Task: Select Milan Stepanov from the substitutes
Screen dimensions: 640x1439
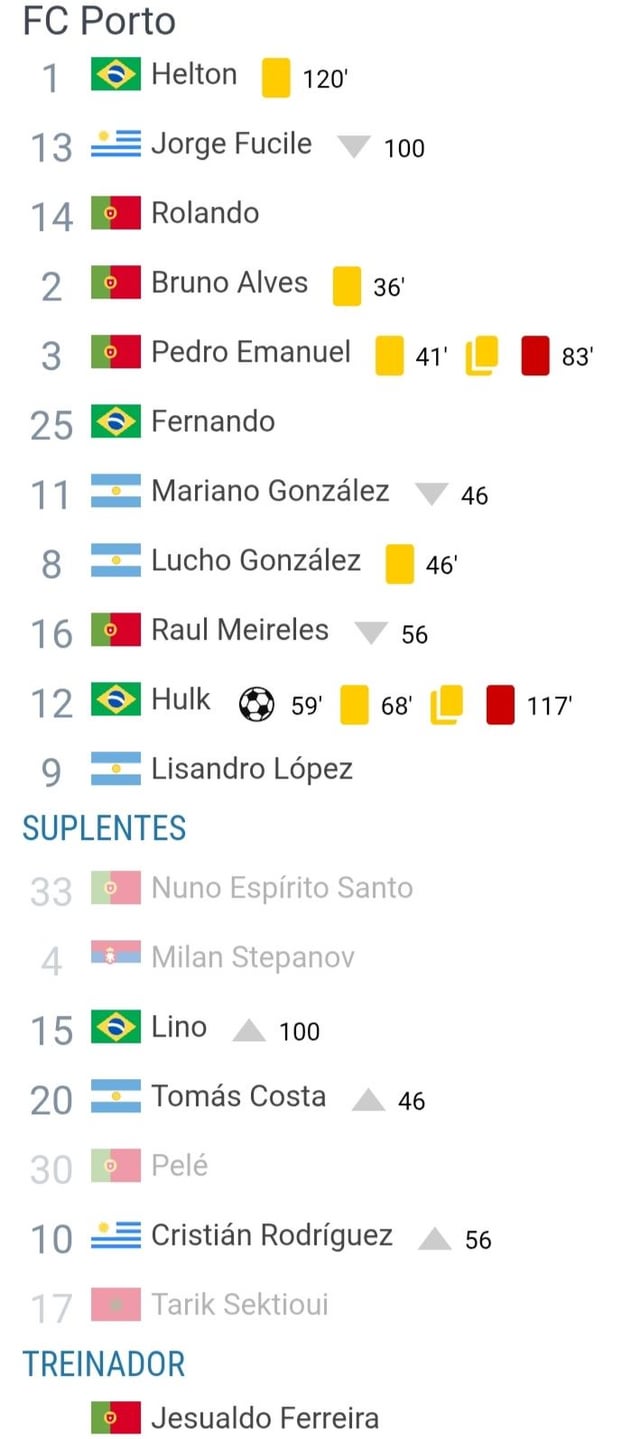Action: coord(253,958)
